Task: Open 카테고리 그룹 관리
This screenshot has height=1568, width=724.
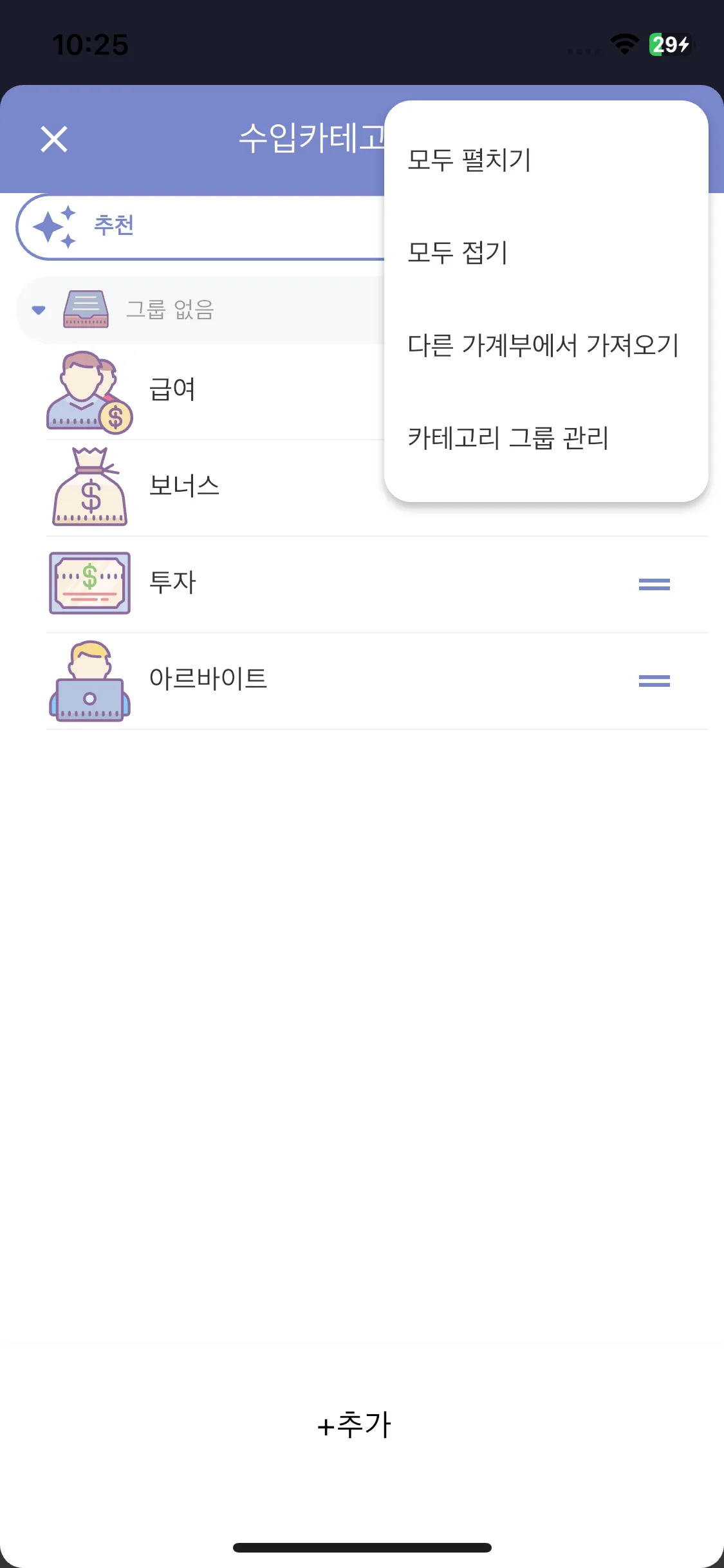Action: 508,438
